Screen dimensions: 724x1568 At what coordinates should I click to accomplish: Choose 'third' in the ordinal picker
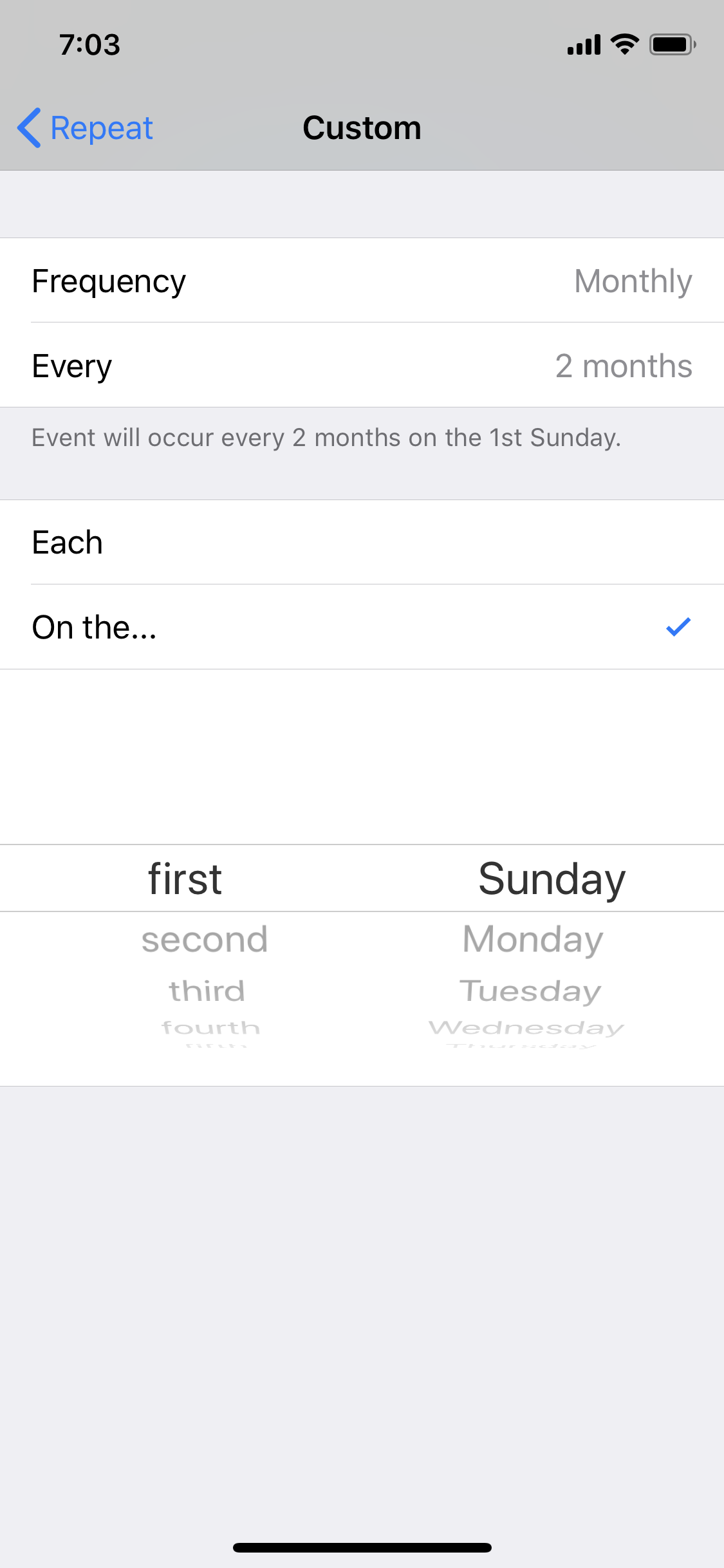pyautogui.click(x=207, y=991)
